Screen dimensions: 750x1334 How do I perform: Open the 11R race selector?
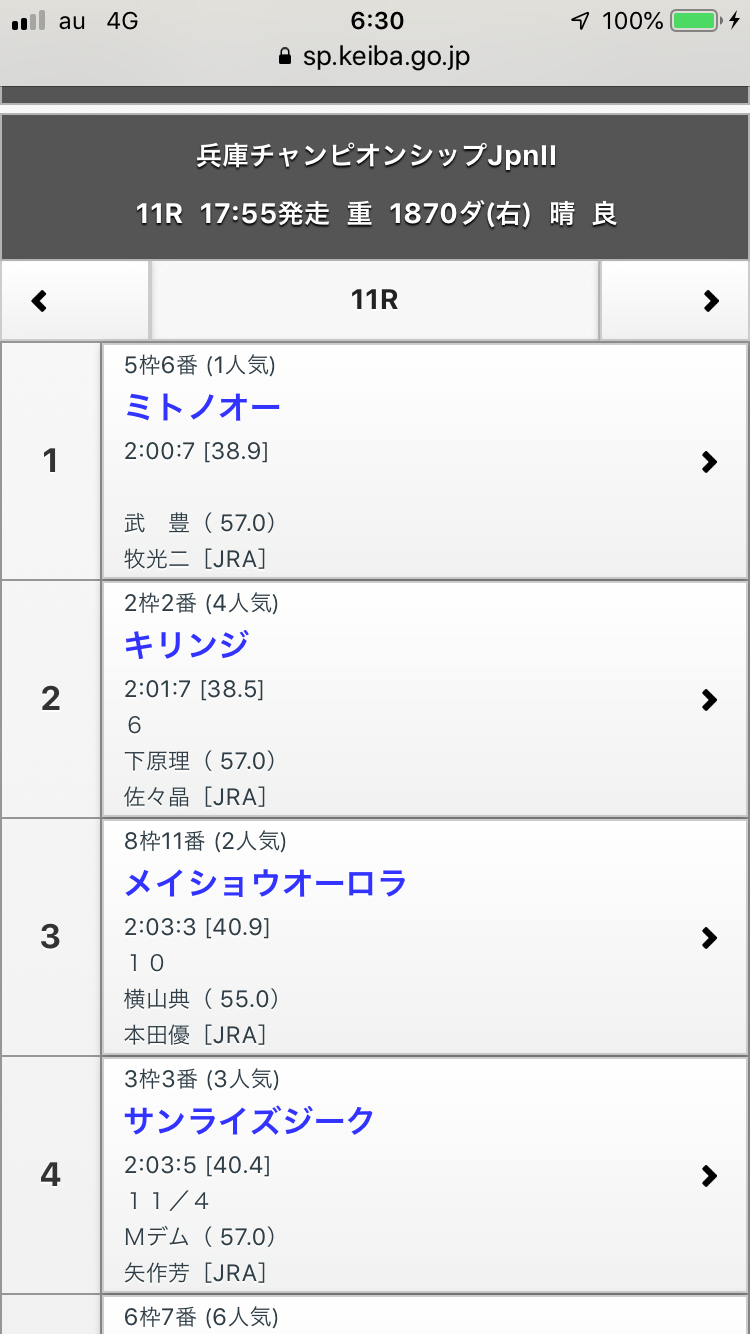pos(374,300)
